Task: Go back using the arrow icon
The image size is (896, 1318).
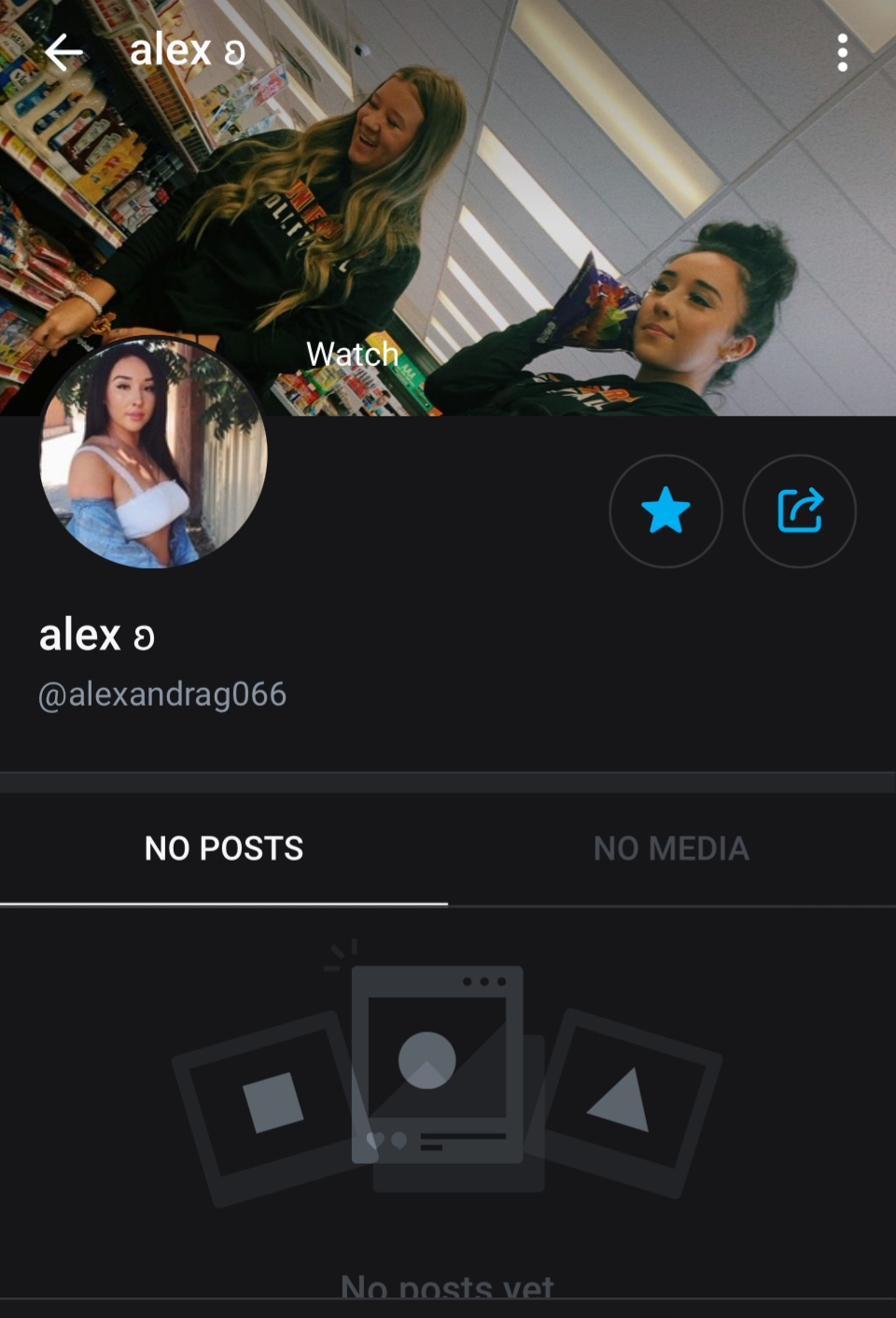Action: 63,52
